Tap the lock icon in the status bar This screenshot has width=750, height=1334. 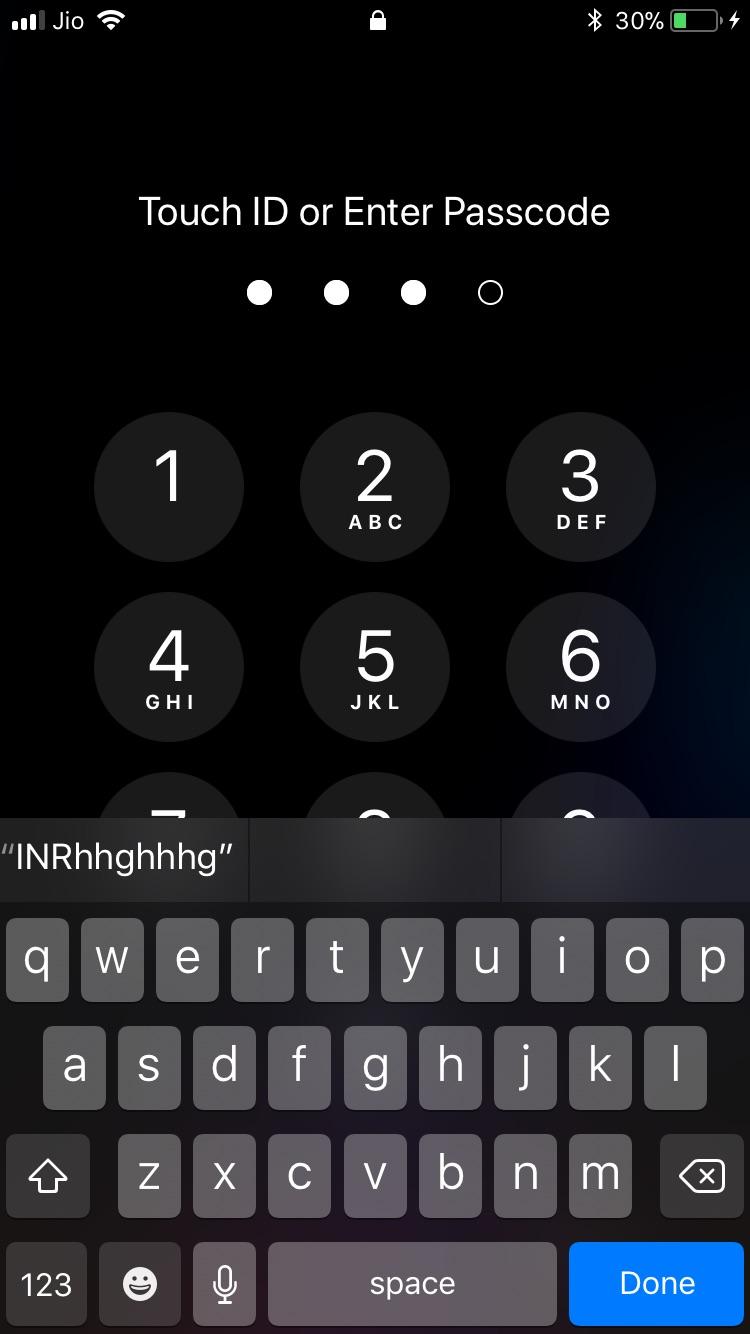[x=377, y=19]
